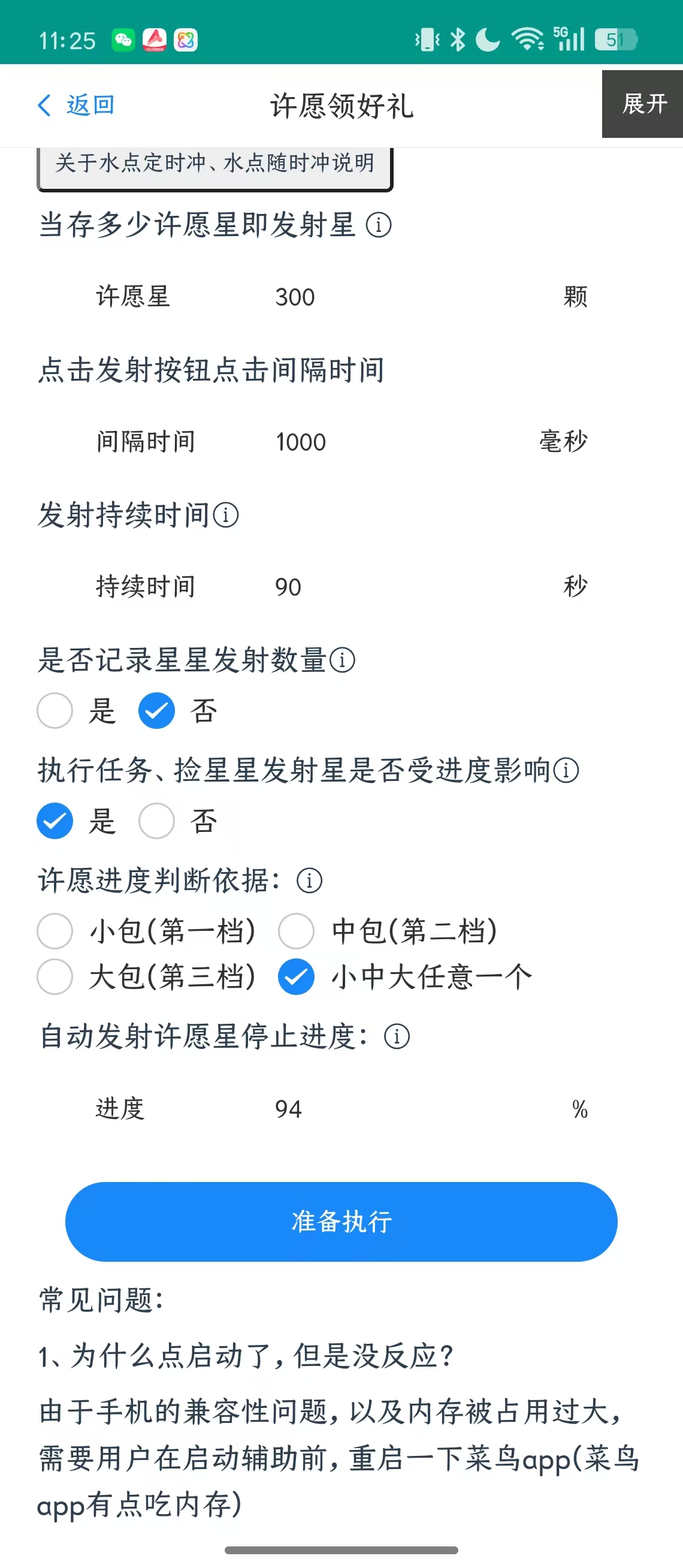The height and width of the screenshot is (1568, 683).
Task: Tap info icon beside 是否记录星星发射数量
Action: tap(342, 661)
